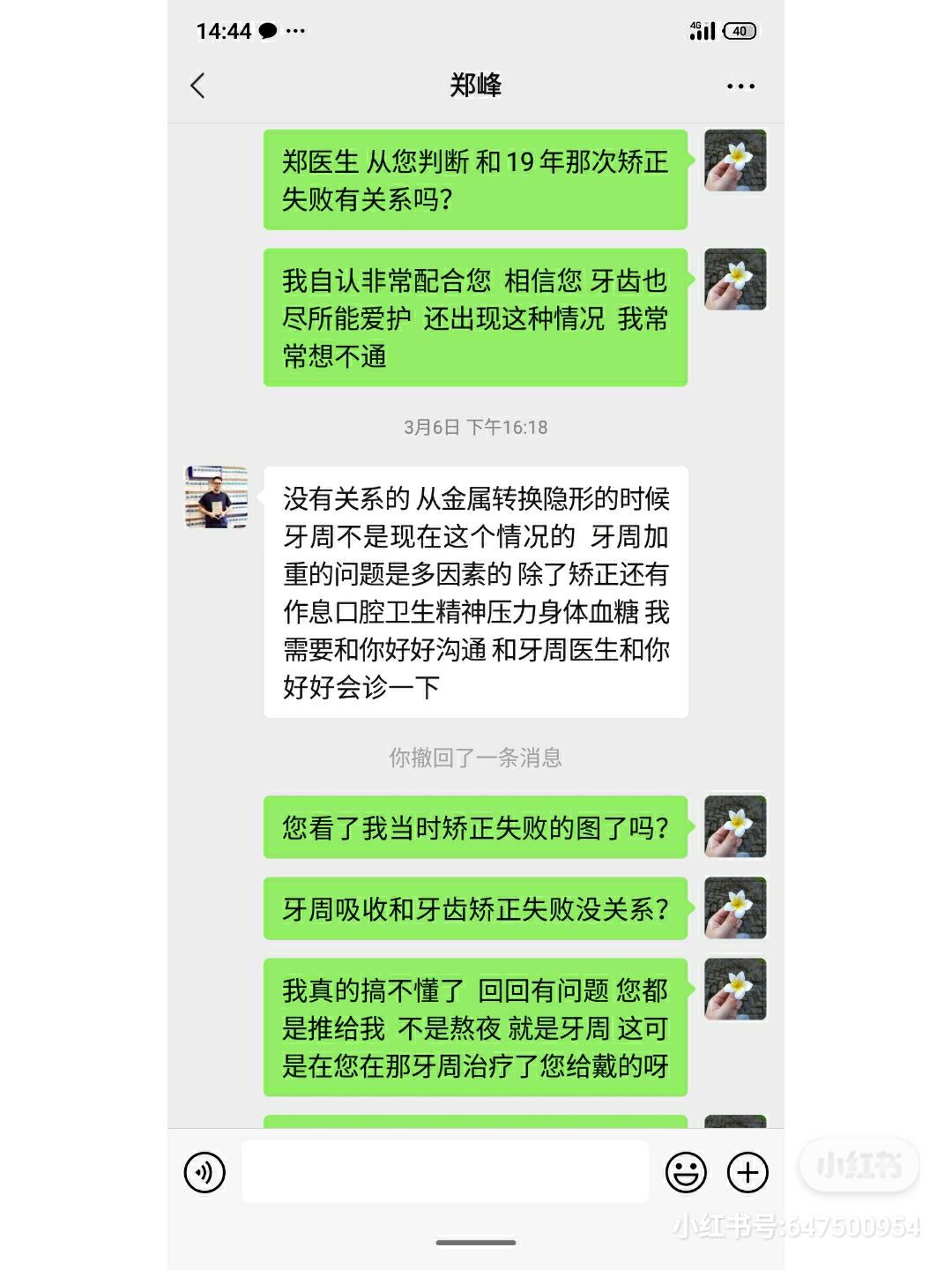Open the plus attachments menu

[747, 1173]
